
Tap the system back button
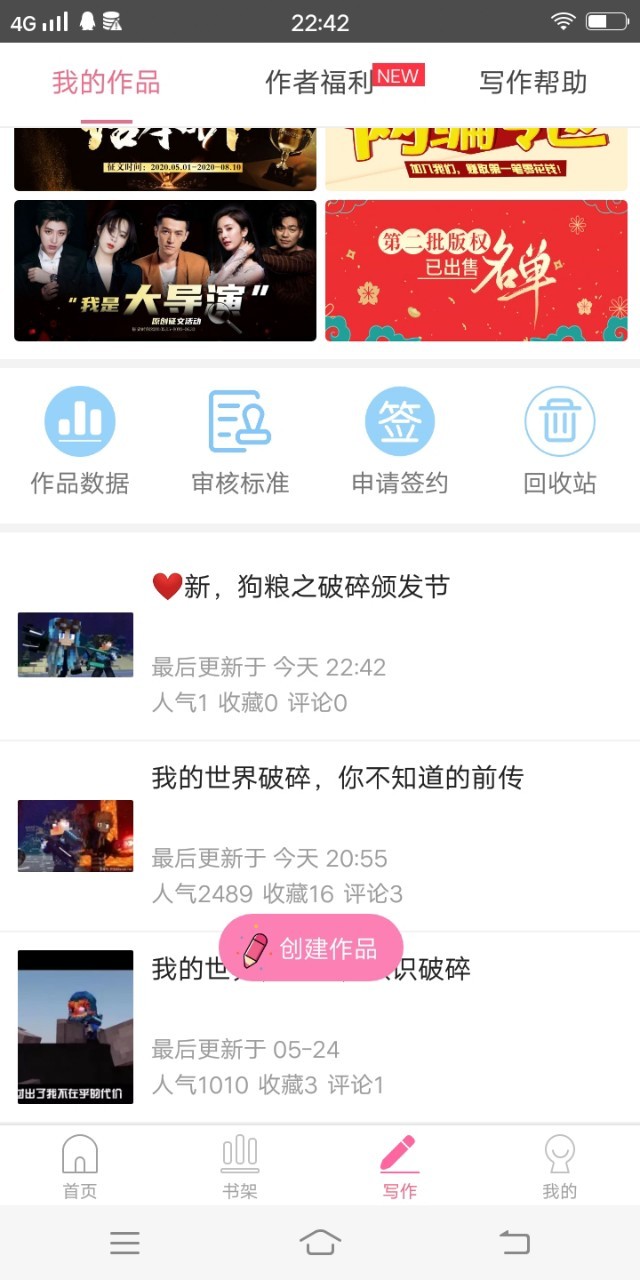[514, 1243]
